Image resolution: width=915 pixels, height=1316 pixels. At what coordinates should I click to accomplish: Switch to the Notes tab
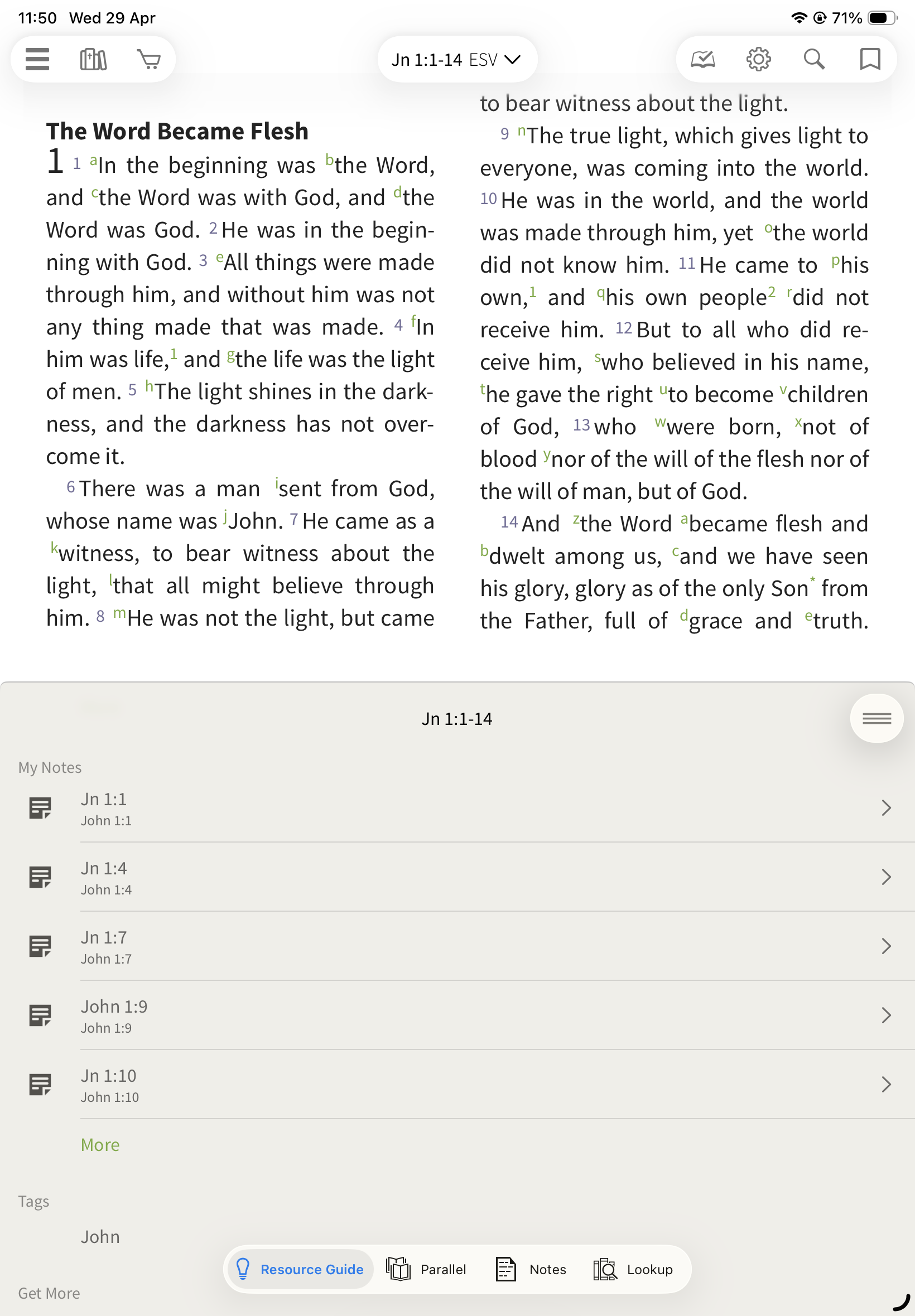[532, 1270]
